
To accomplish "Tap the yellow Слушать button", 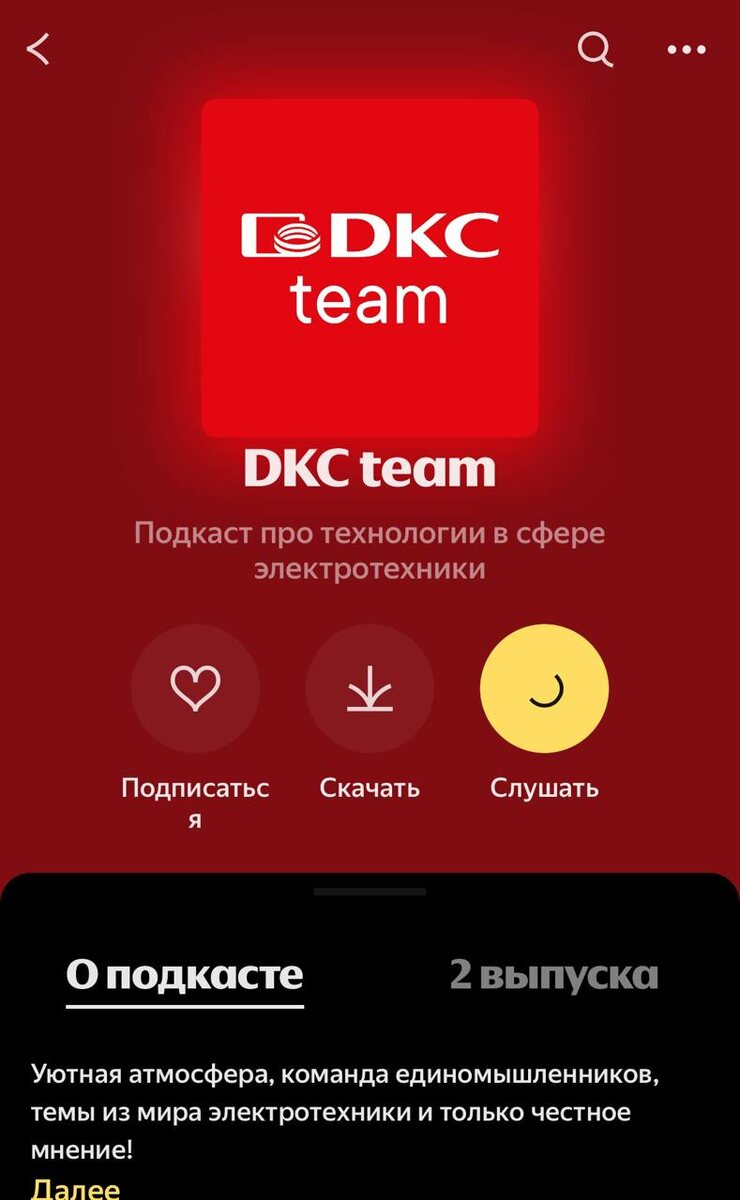I will point(544,689).
